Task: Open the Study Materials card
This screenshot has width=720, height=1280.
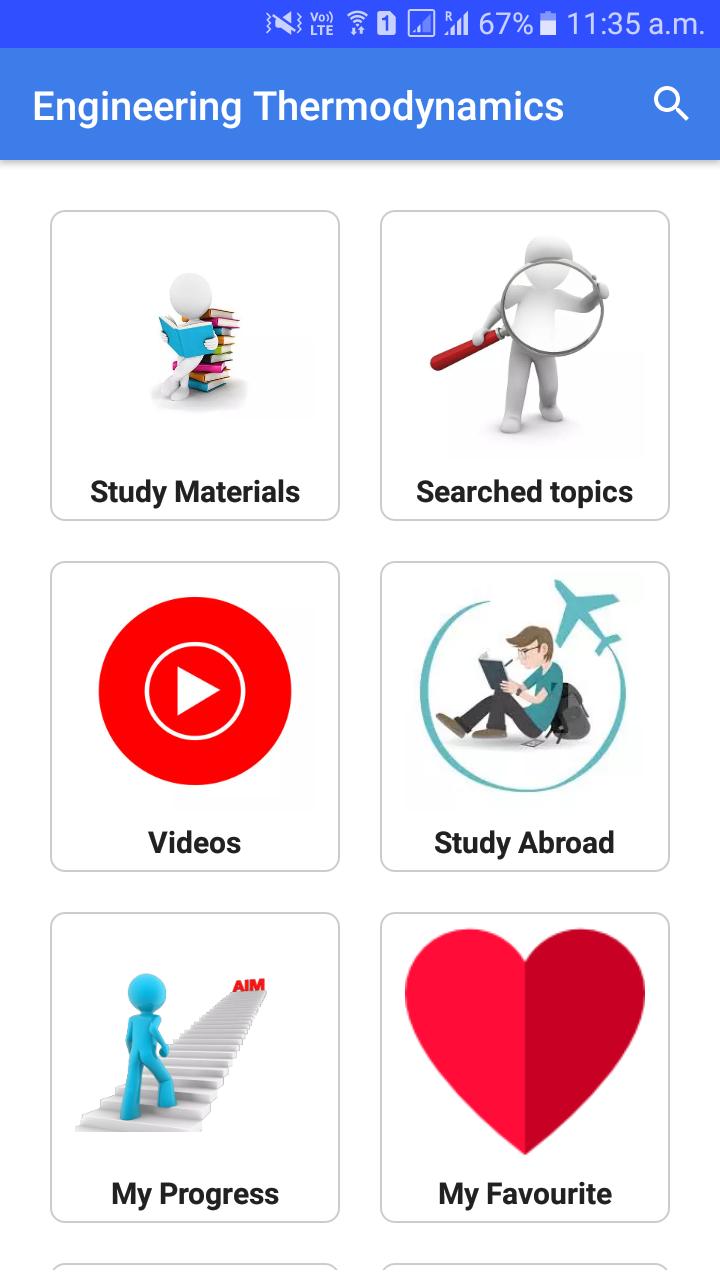Action: 195,365
